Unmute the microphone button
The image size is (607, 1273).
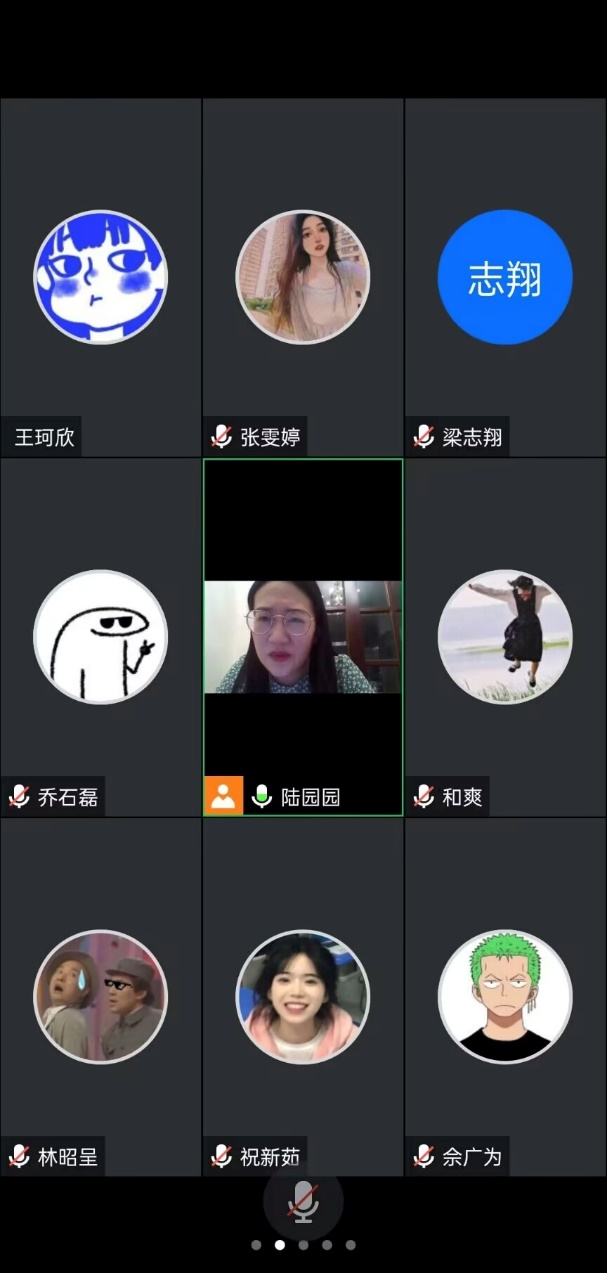(x=303, y=1202)
